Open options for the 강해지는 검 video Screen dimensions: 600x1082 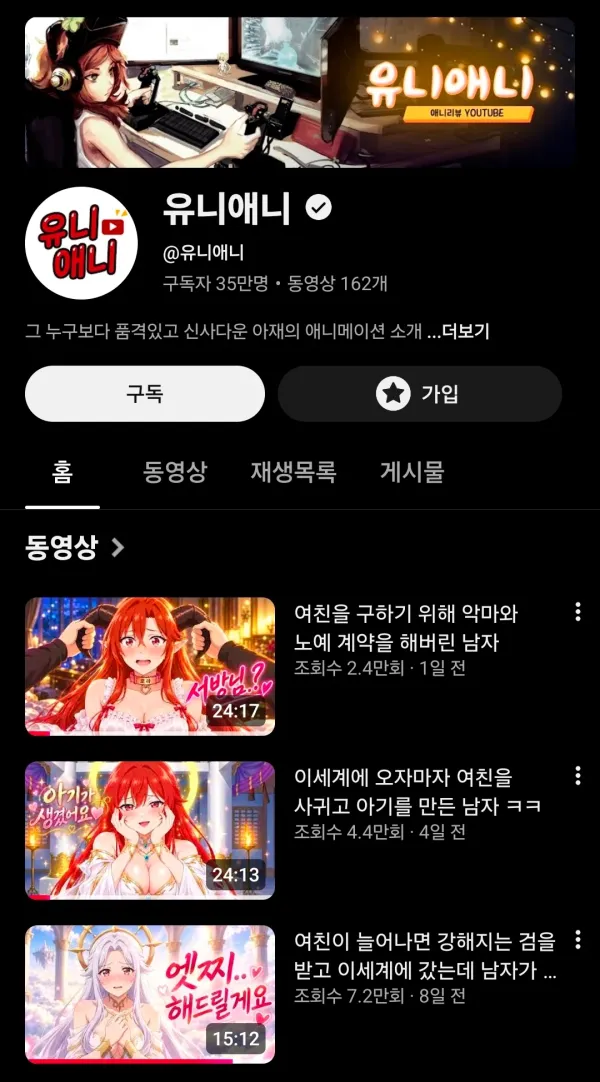pos(578,940)
